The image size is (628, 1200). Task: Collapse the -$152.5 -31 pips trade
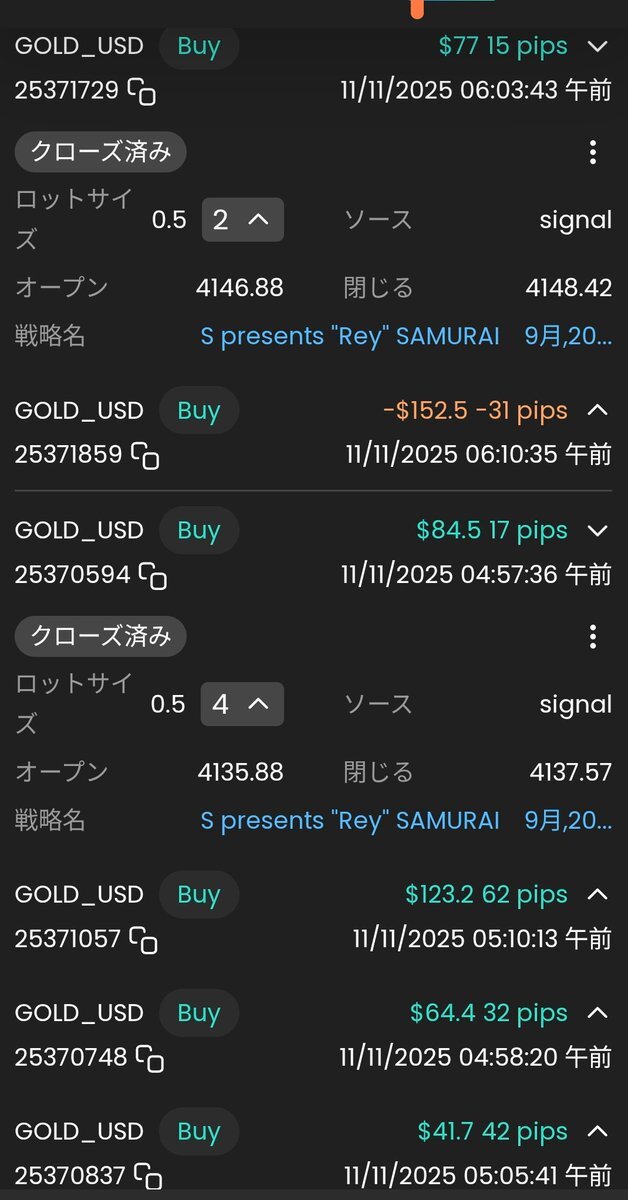[597, 410]
